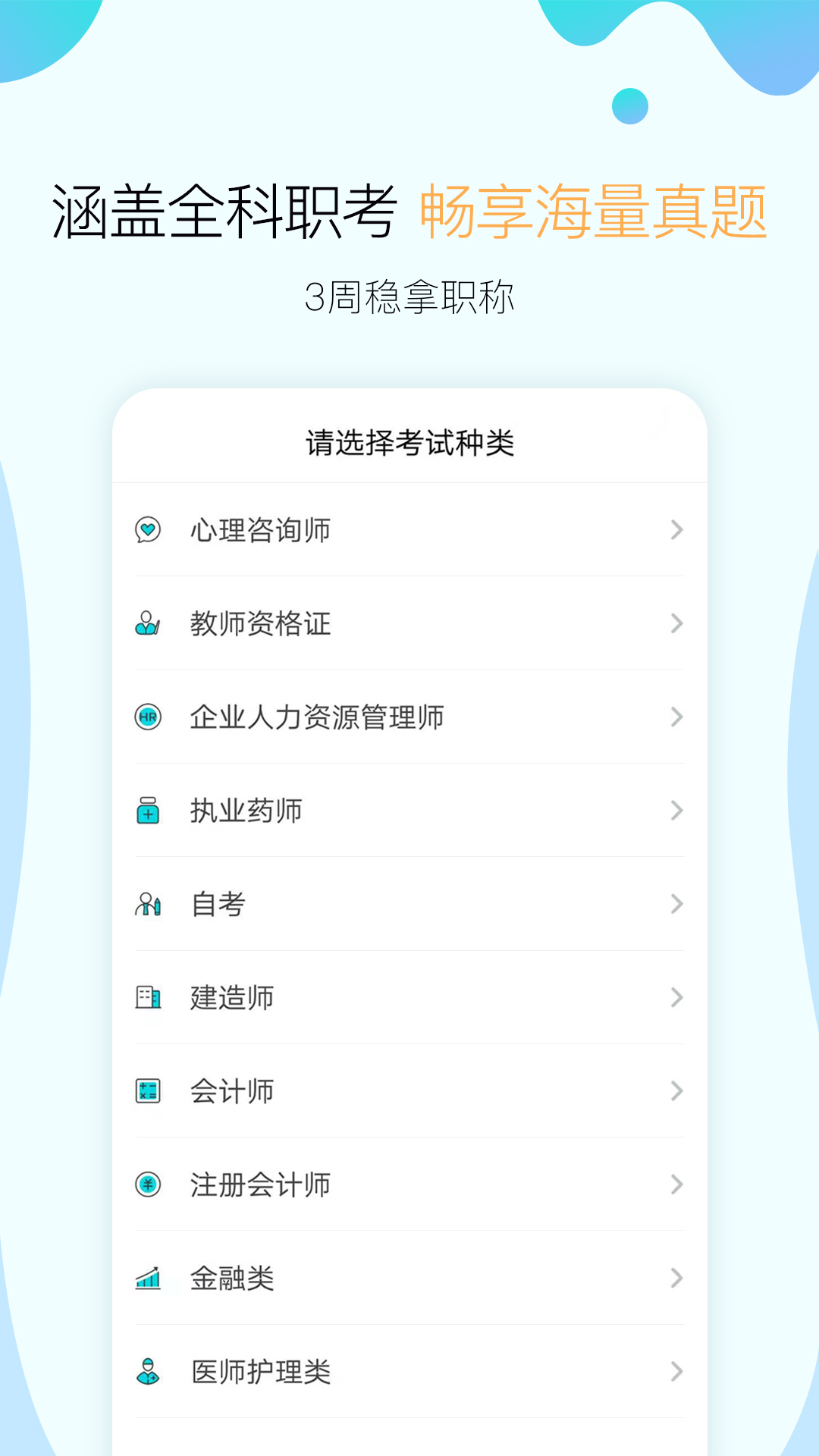The height and width of the screenshot is (1456, 819).
Task: Open the 教师资格证 category
Action: [262, 624]
